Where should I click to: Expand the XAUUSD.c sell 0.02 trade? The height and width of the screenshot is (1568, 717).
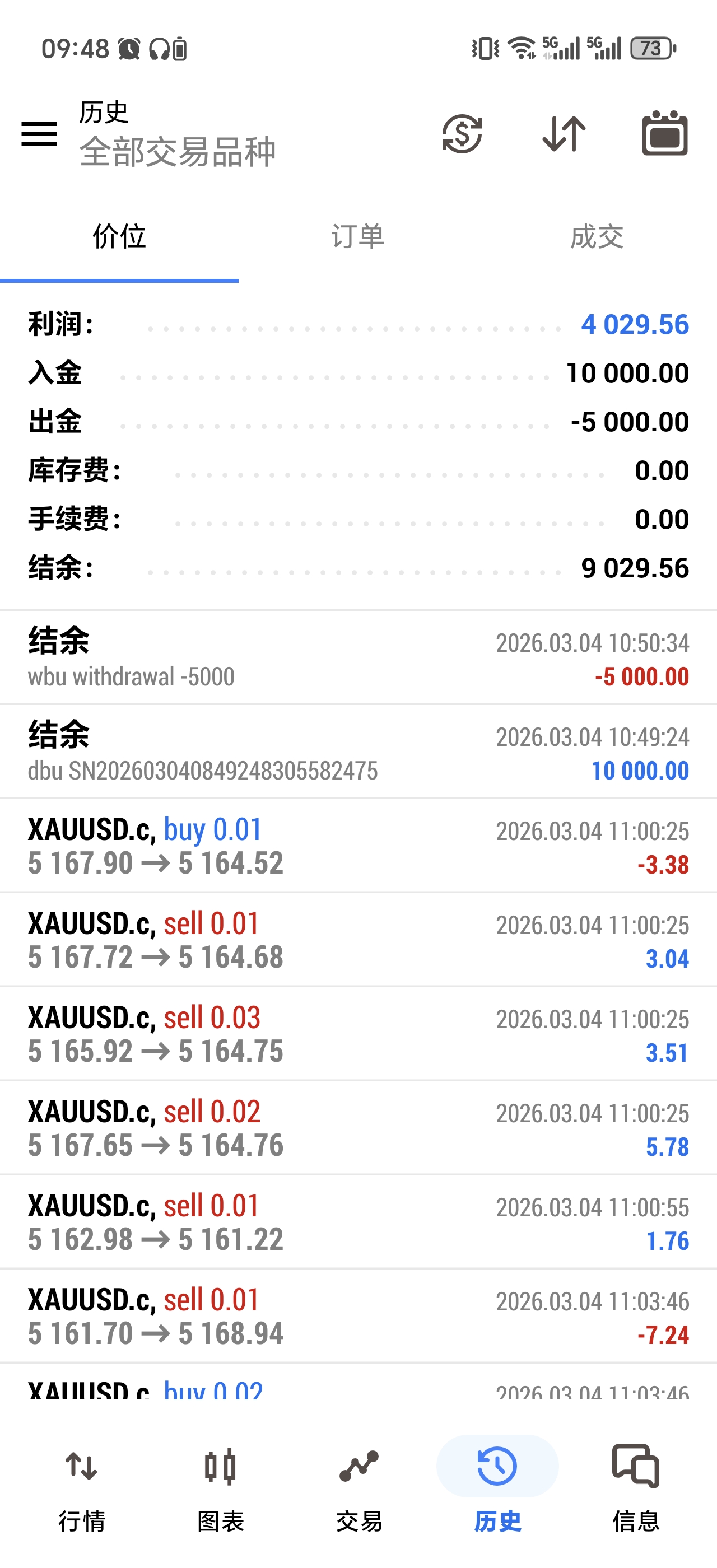pyautogui.click(x=358, y=1129)
